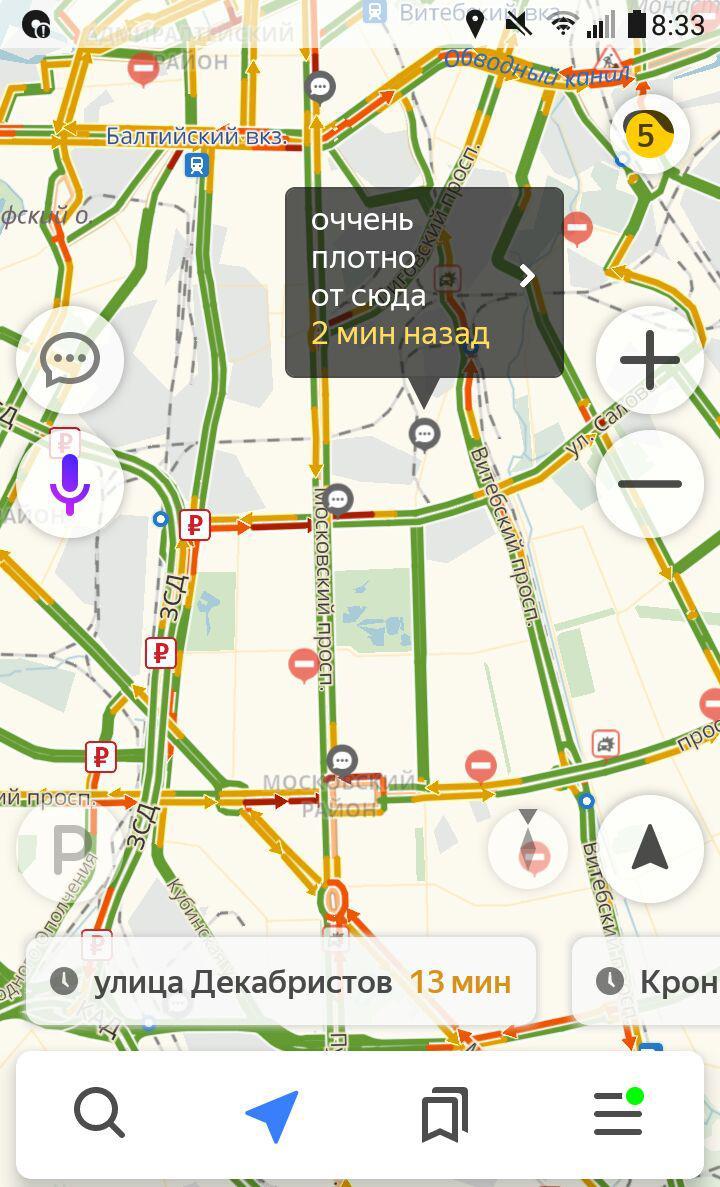Open search with the magnifier icon
Screen dimensions: 720x1187
(99, 1113)
